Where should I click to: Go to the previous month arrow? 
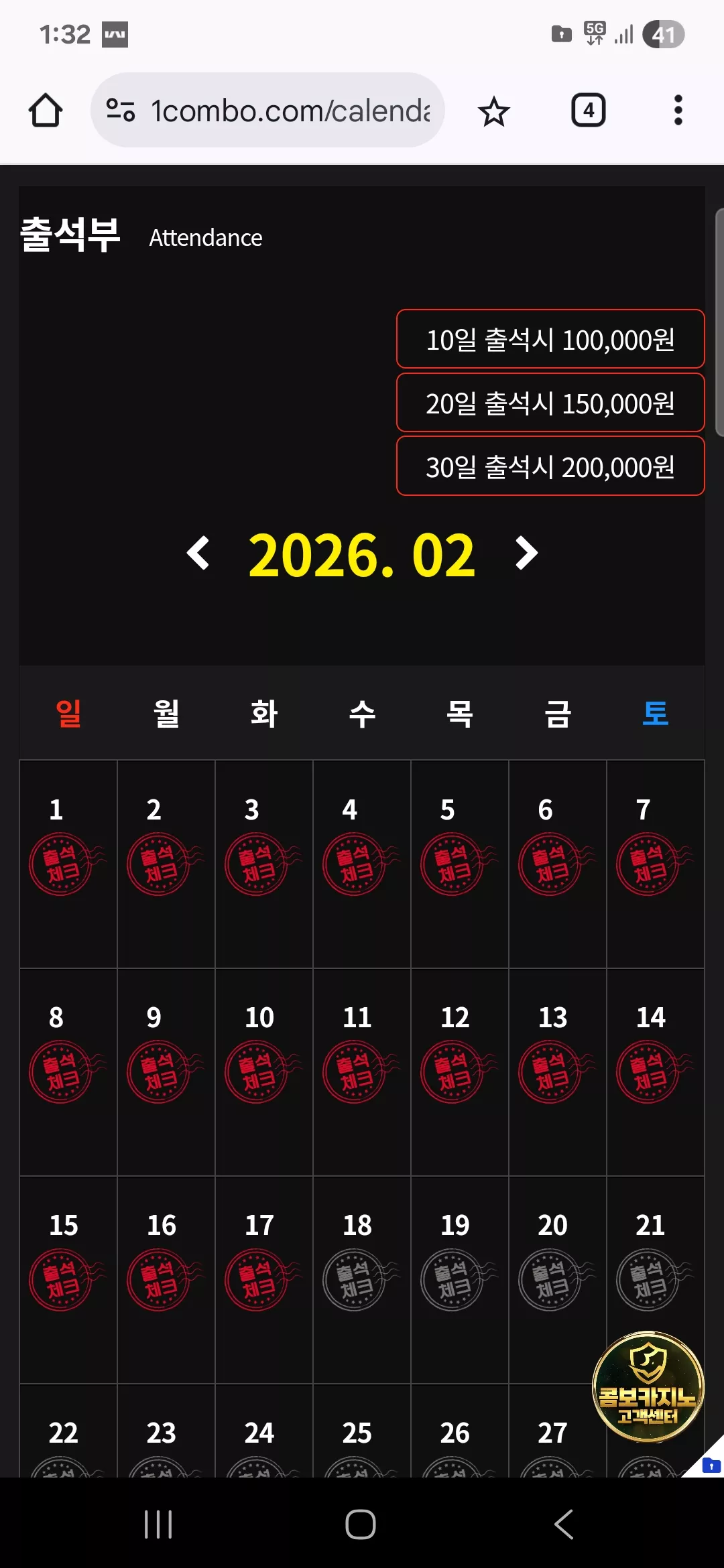tap(198, 553)
